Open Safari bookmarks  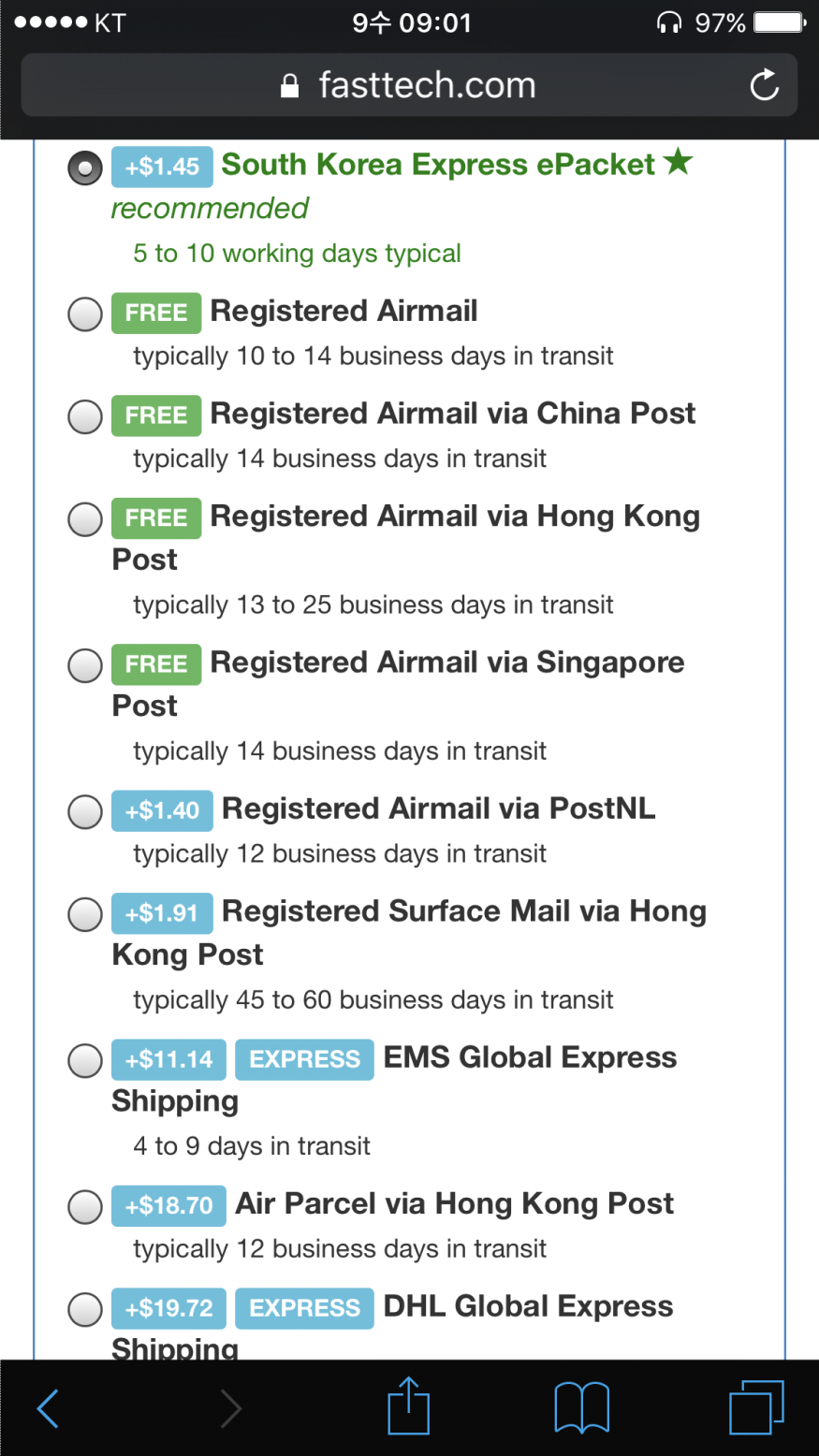[582, 1408]
